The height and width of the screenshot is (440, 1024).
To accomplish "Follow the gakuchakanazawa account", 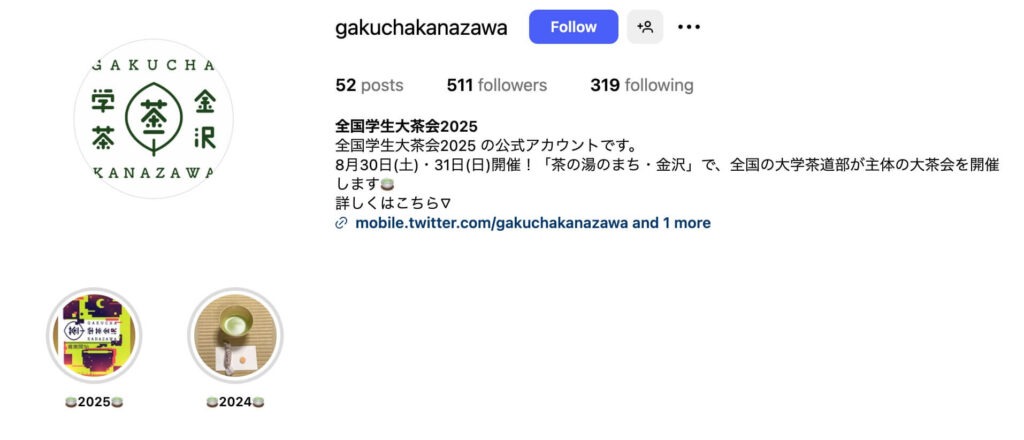I will point(573,27).
